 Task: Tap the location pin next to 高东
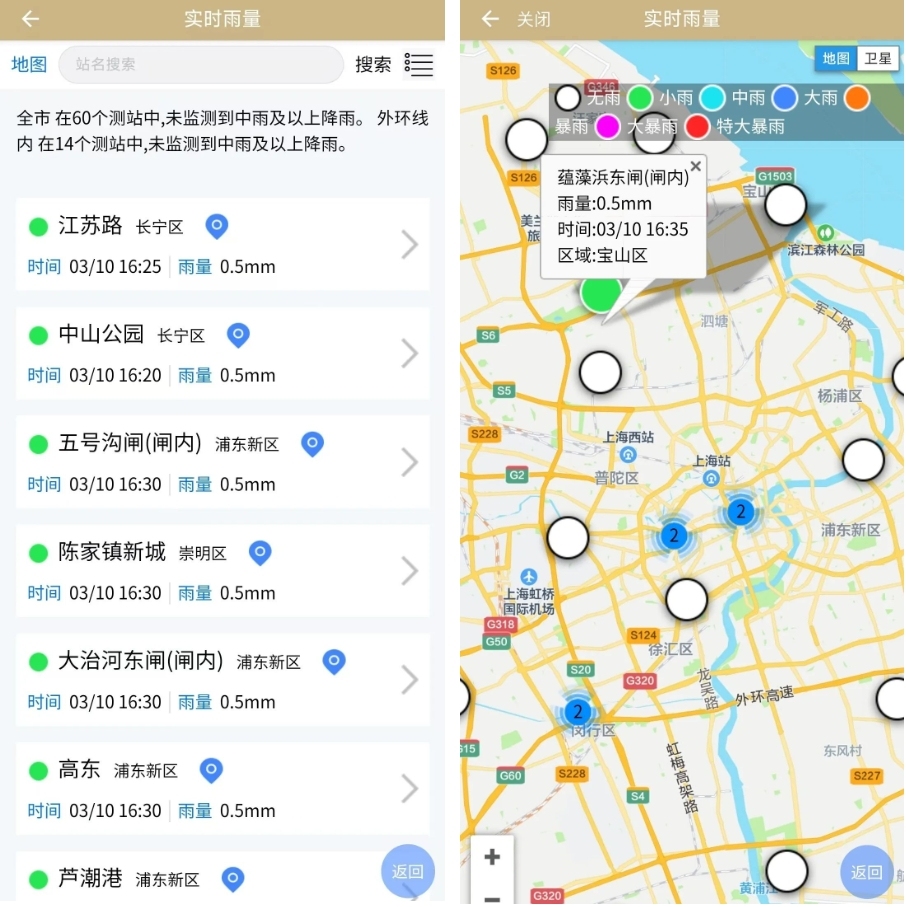click(211, 770)
